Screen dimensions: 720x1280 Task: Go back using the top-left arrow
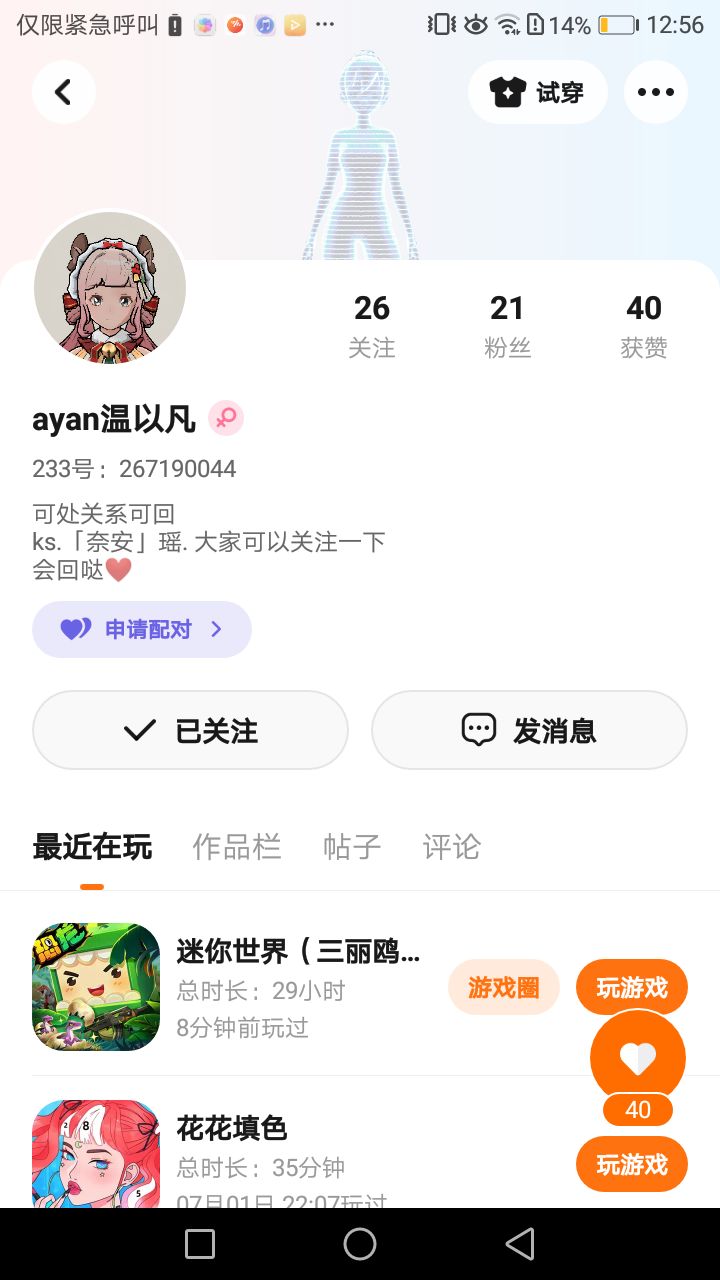pyautogui.click(x=63, y=92)
